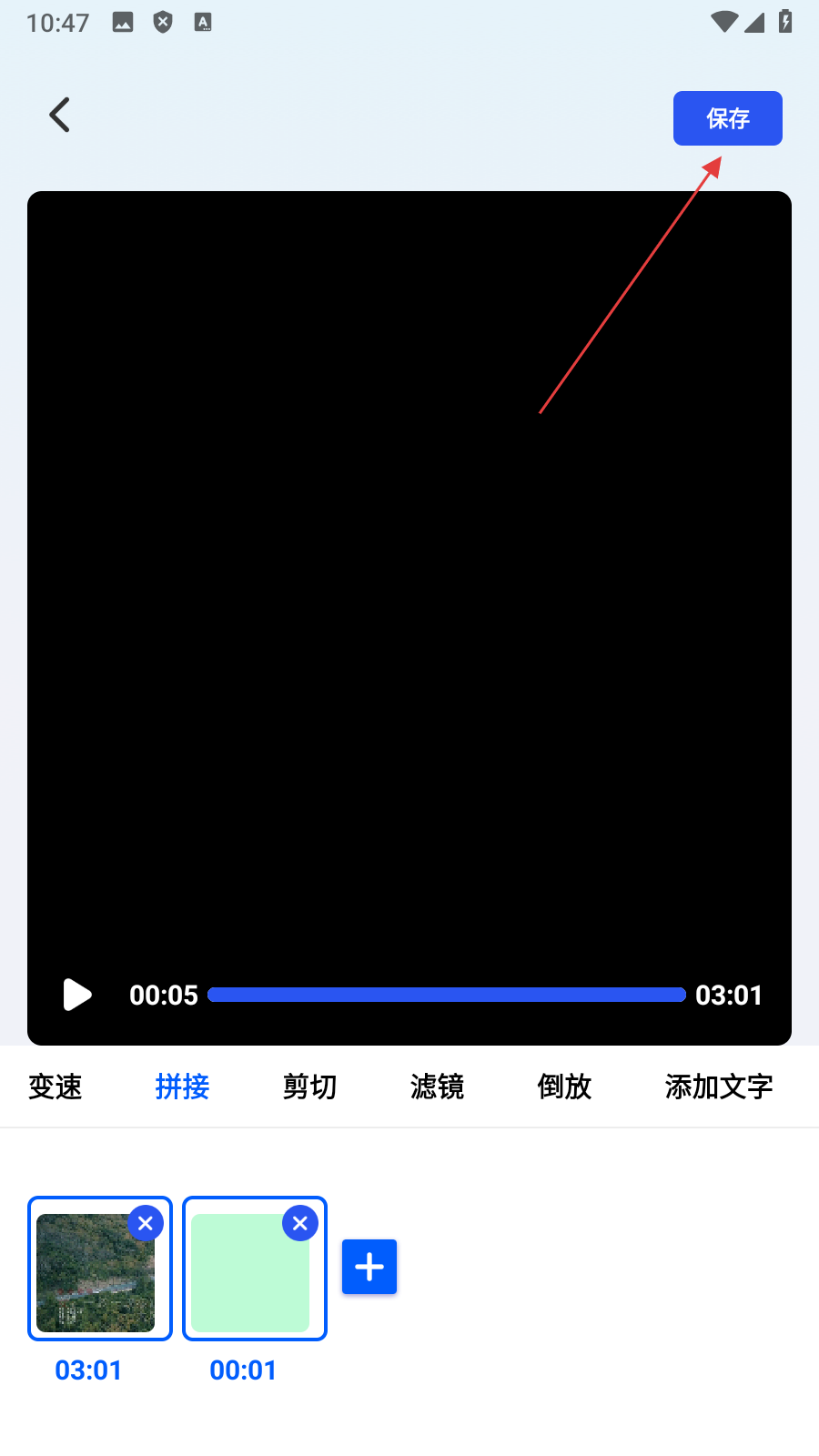This screenshot has width=819, height=1456.
Task: Select the 00:01 green clip
Action: tap(246, 1279)
